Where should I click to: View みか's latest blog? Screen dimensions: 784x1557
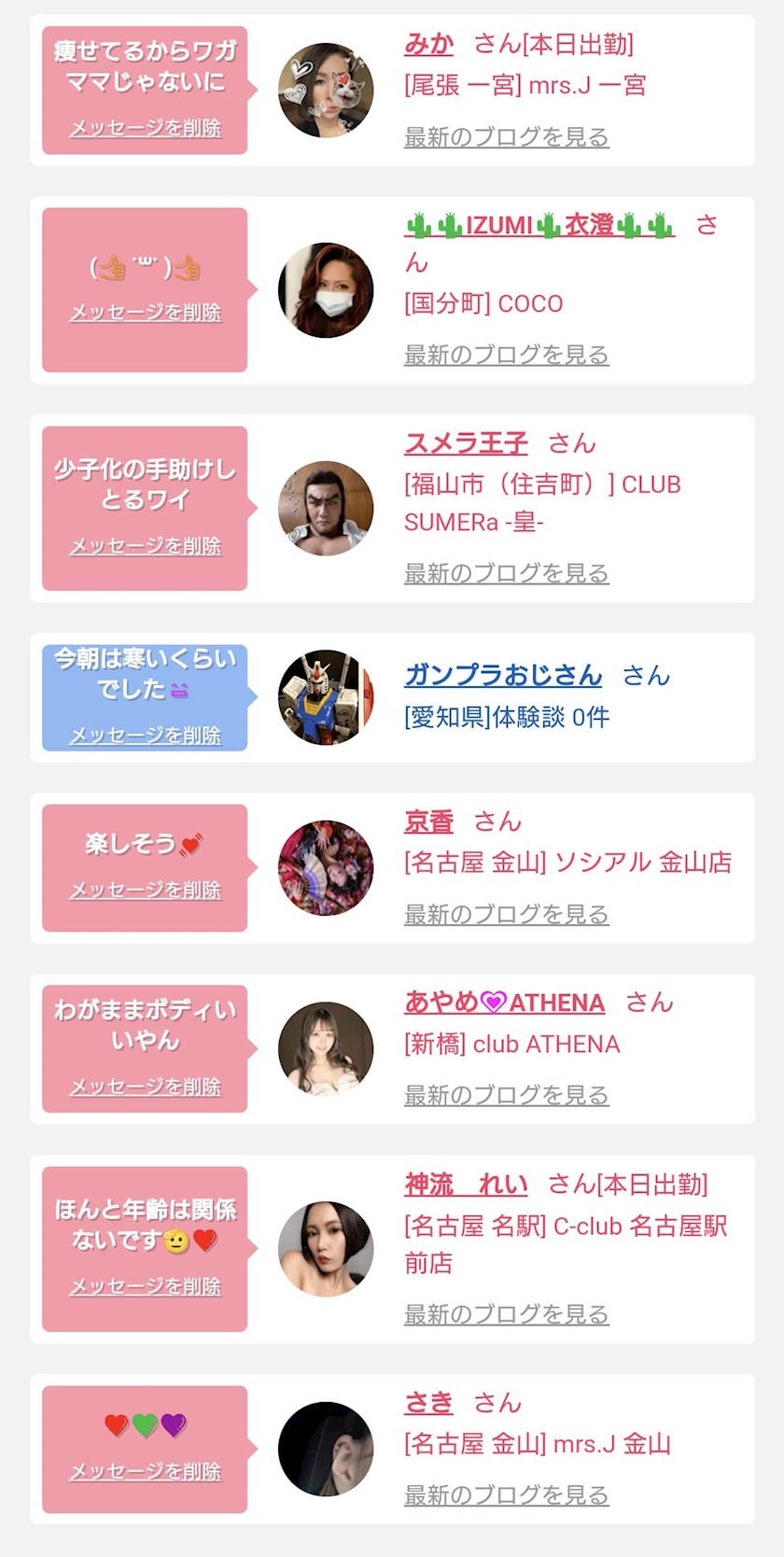[x=506, y=137]
